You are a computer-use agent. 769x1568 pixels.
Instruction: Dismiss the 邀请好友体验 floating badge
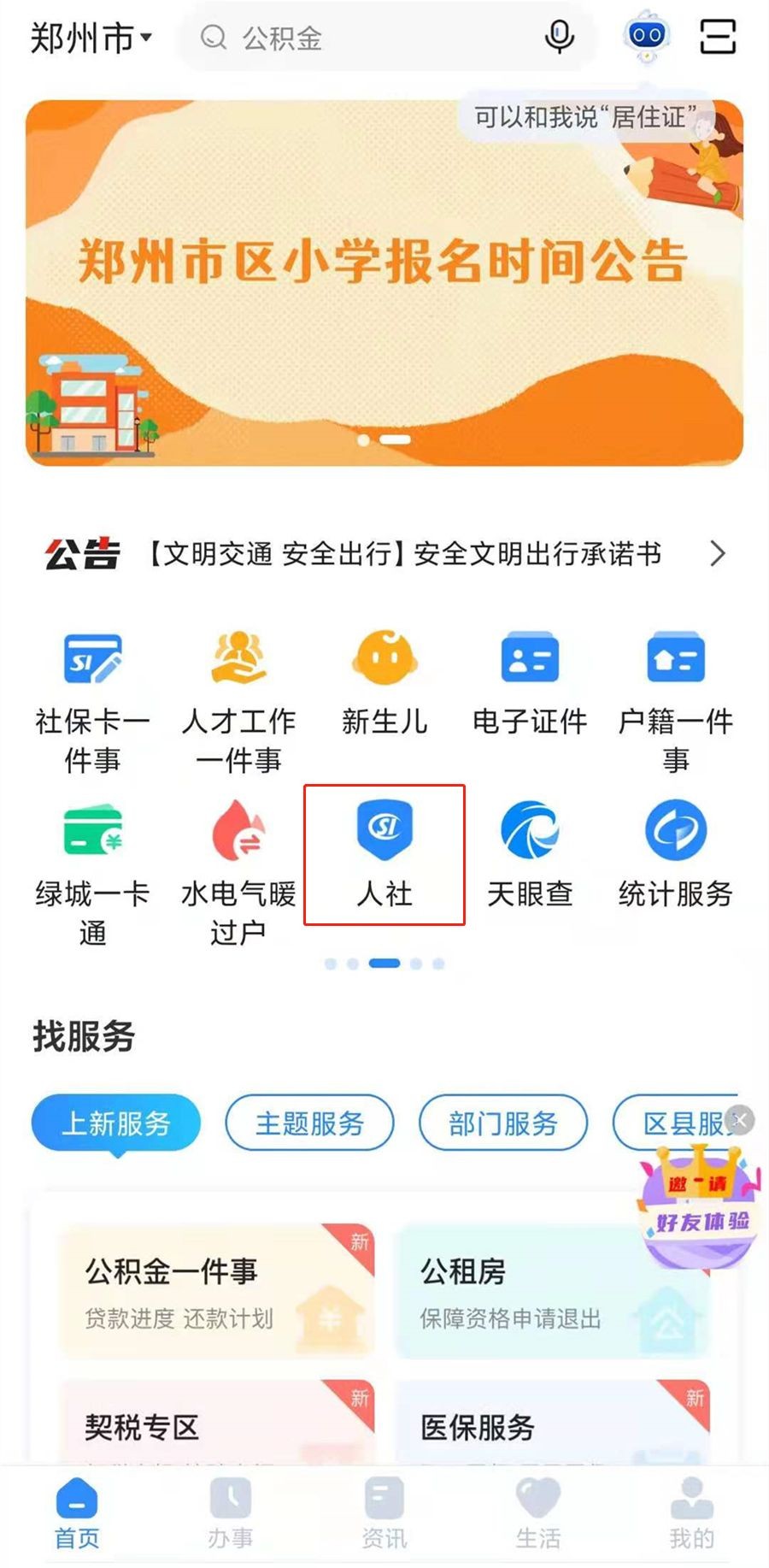coord(741,1119)
